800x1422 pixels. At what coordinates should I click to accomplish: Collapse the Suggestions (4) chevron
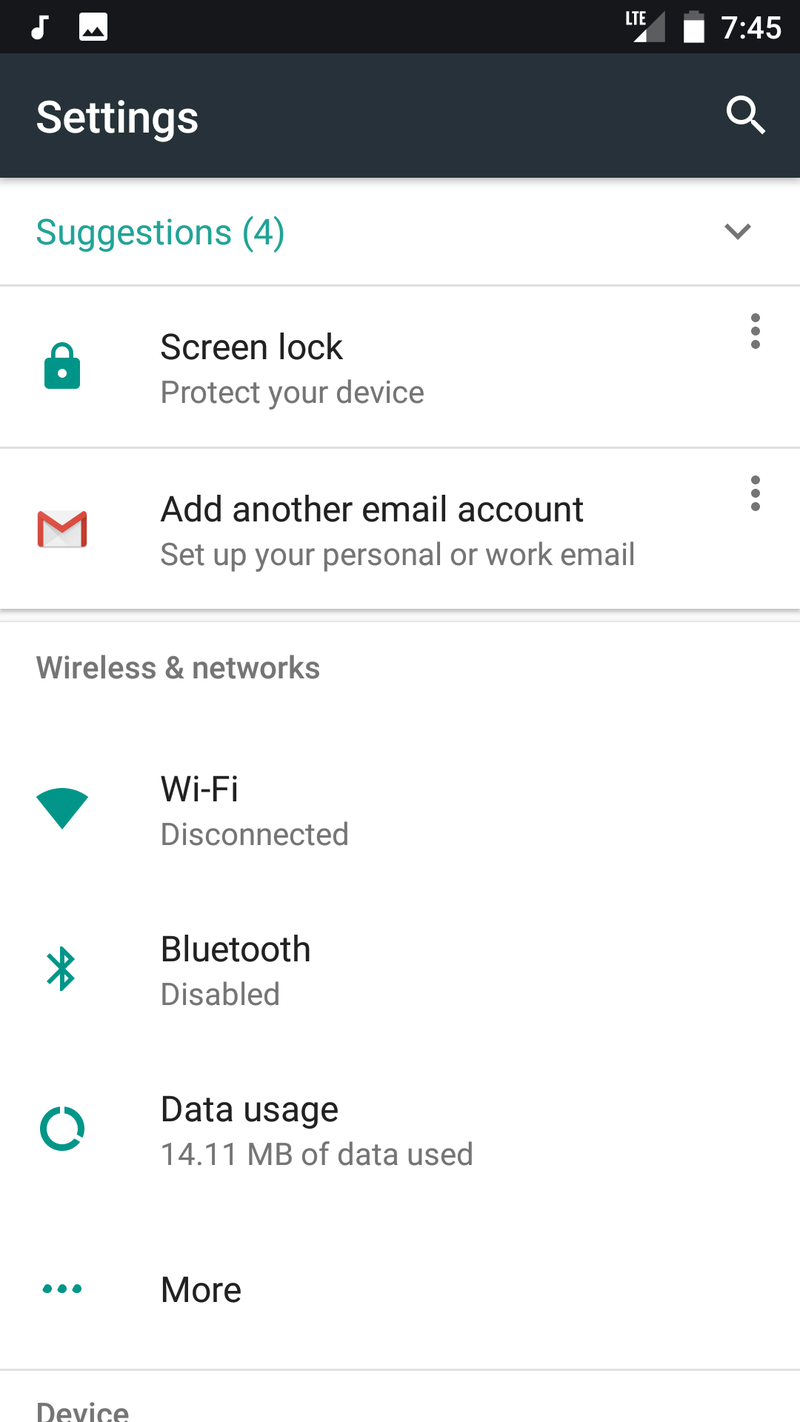tap(737, 232)
